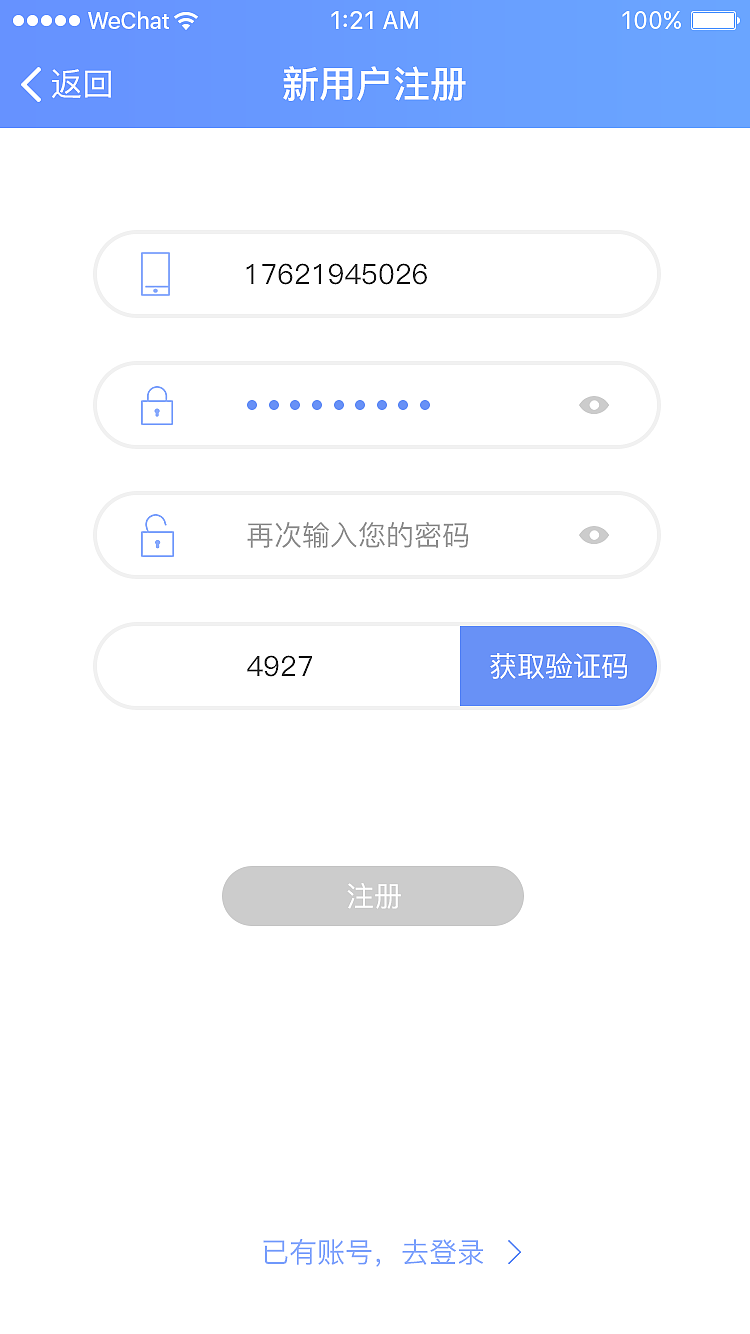Toggle password visibility with the first eye icon
750x1334 pixels.
(594, 405)
